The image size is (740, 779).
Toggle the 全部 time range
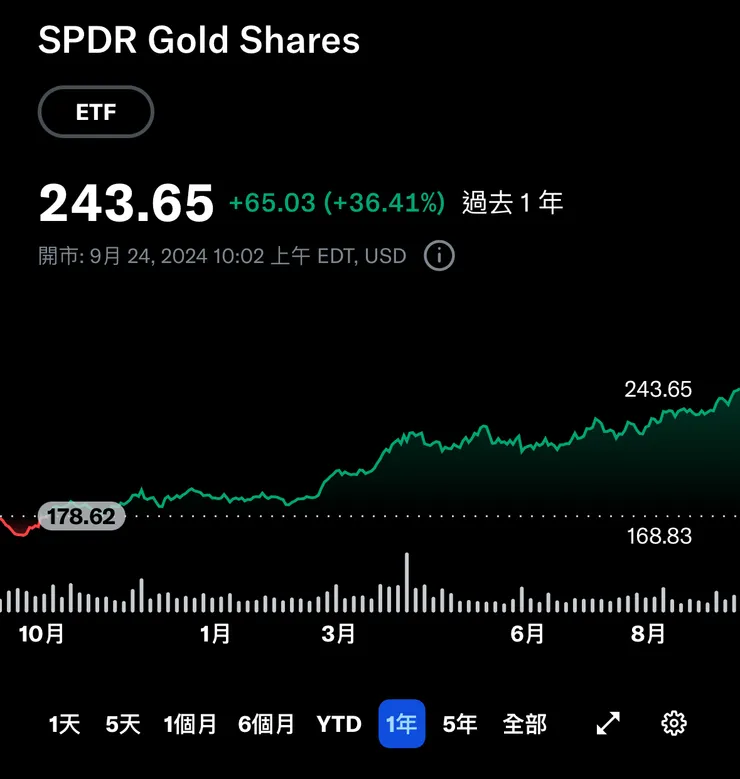(525, 723)
